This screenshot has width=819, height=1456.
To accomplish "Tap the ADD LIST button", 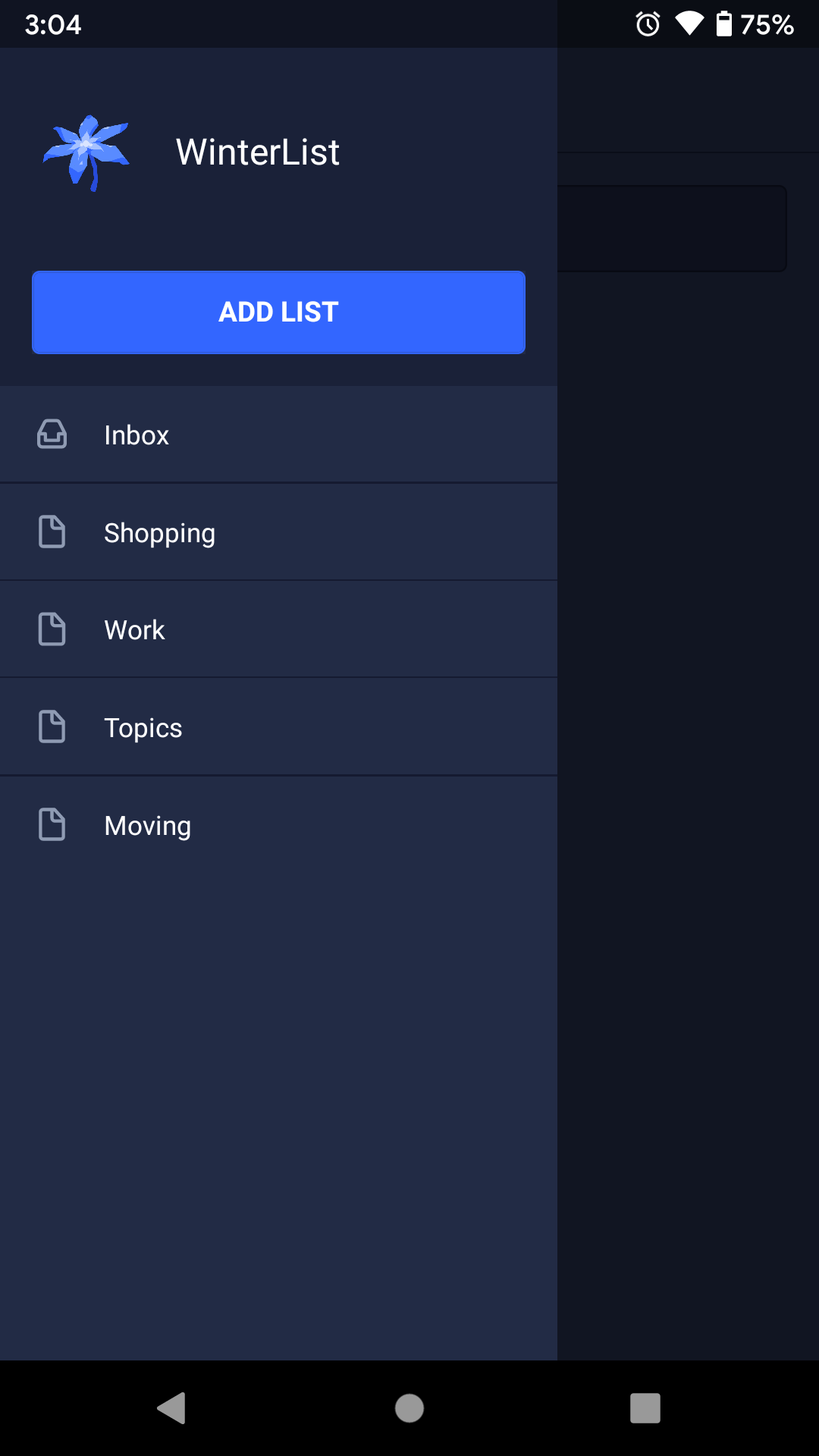I will click(278, 312).
